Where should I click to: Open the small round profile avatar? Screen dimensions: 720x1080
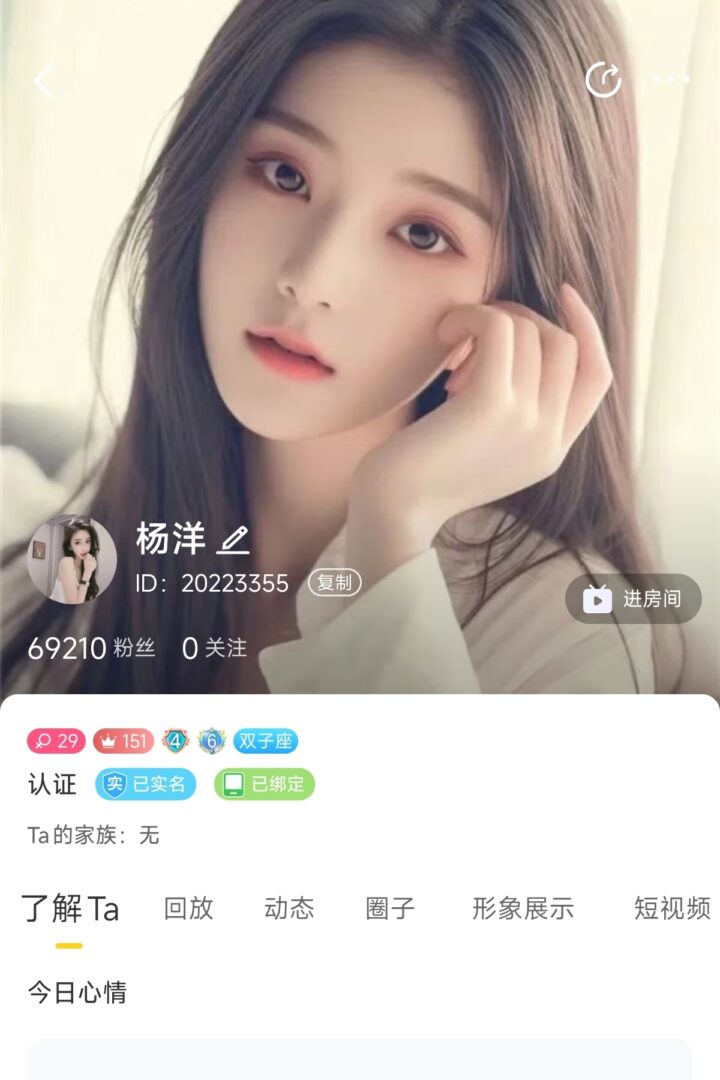[x=72, y=559]
